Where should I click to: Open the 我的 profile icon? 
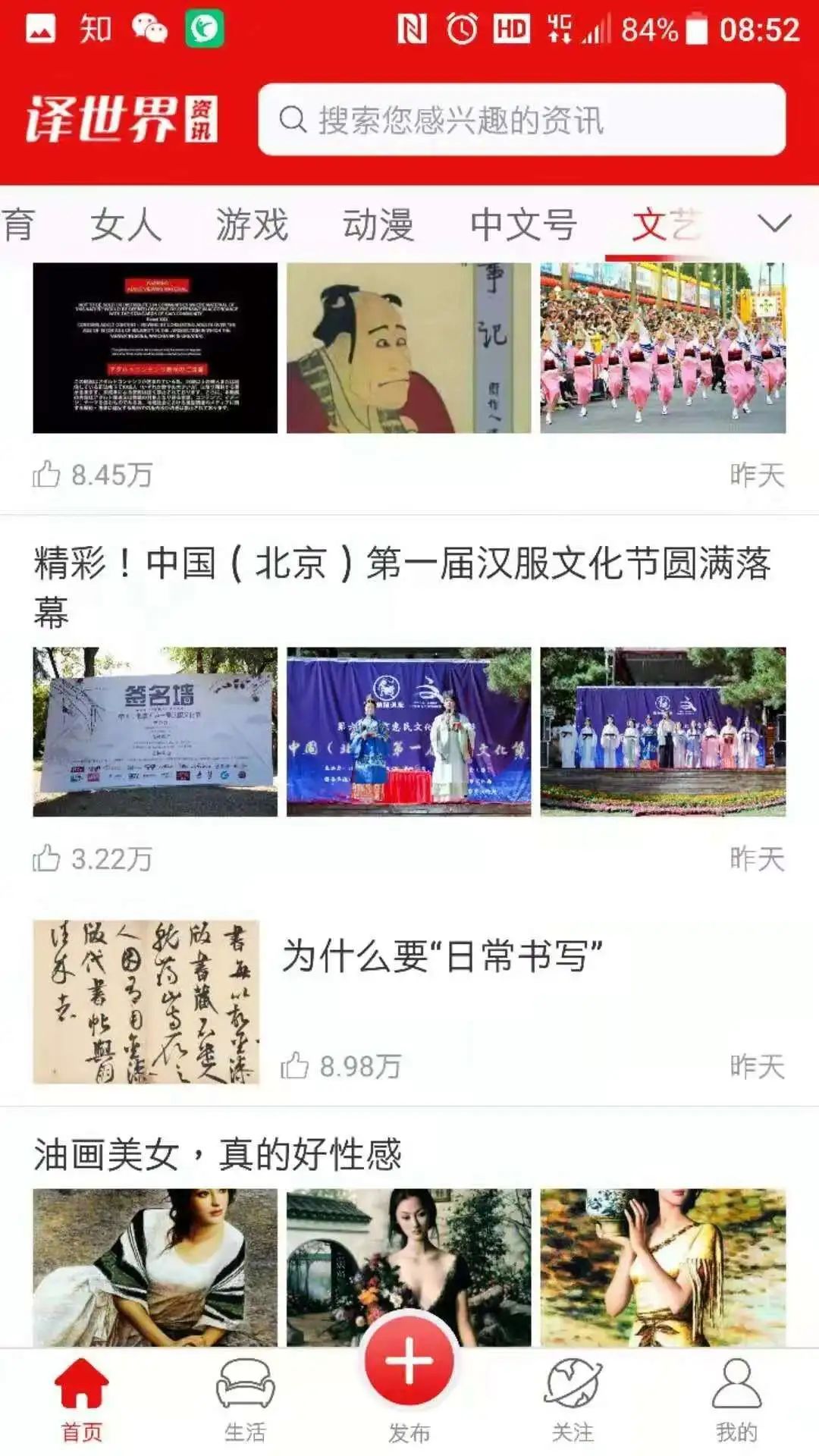point(734,1385)
